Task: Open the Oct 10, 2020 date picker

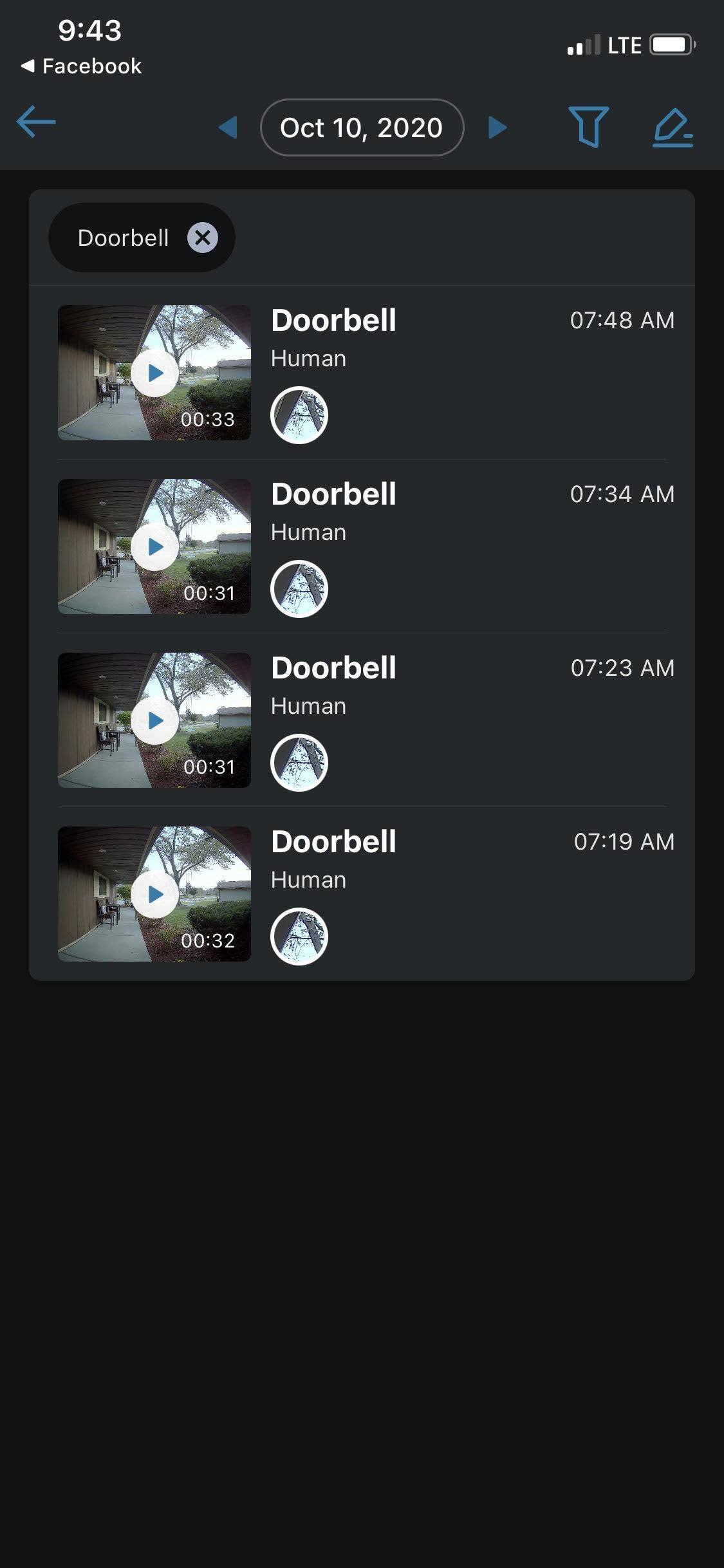Action: click(x=362, y=127)
